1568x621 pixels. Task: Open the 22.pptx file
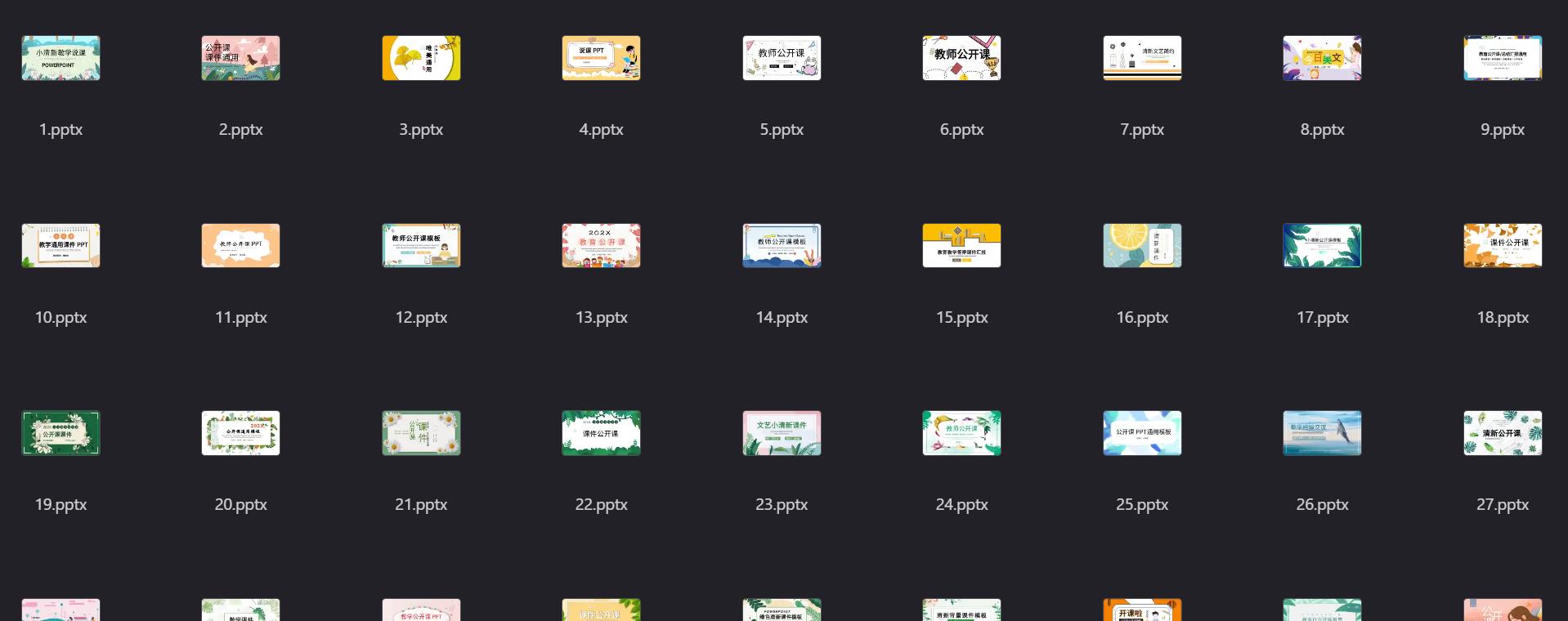click(601, 433)
